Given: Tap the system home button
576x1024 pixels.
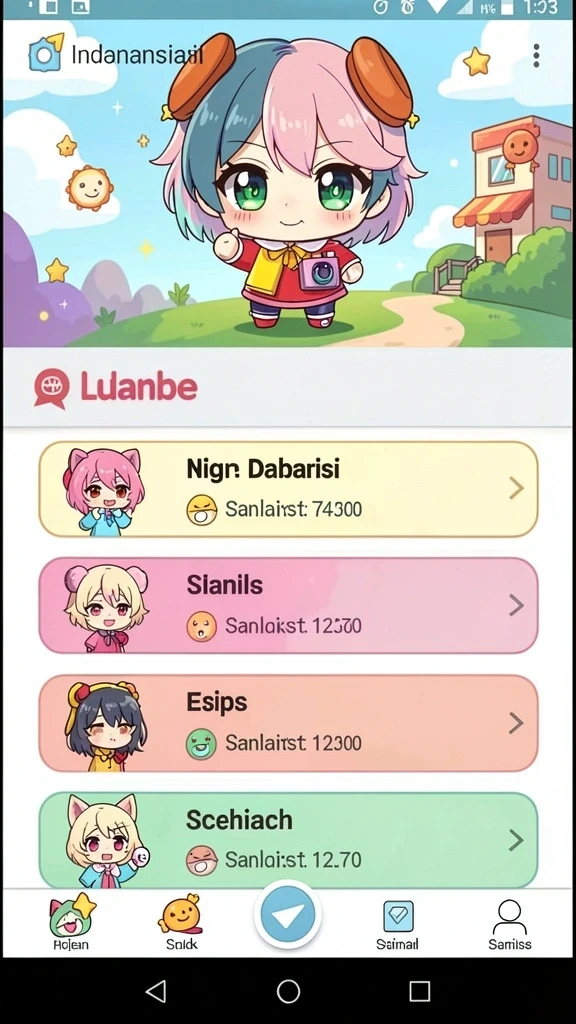Looking at the screenshot, I should coord(288,991).
